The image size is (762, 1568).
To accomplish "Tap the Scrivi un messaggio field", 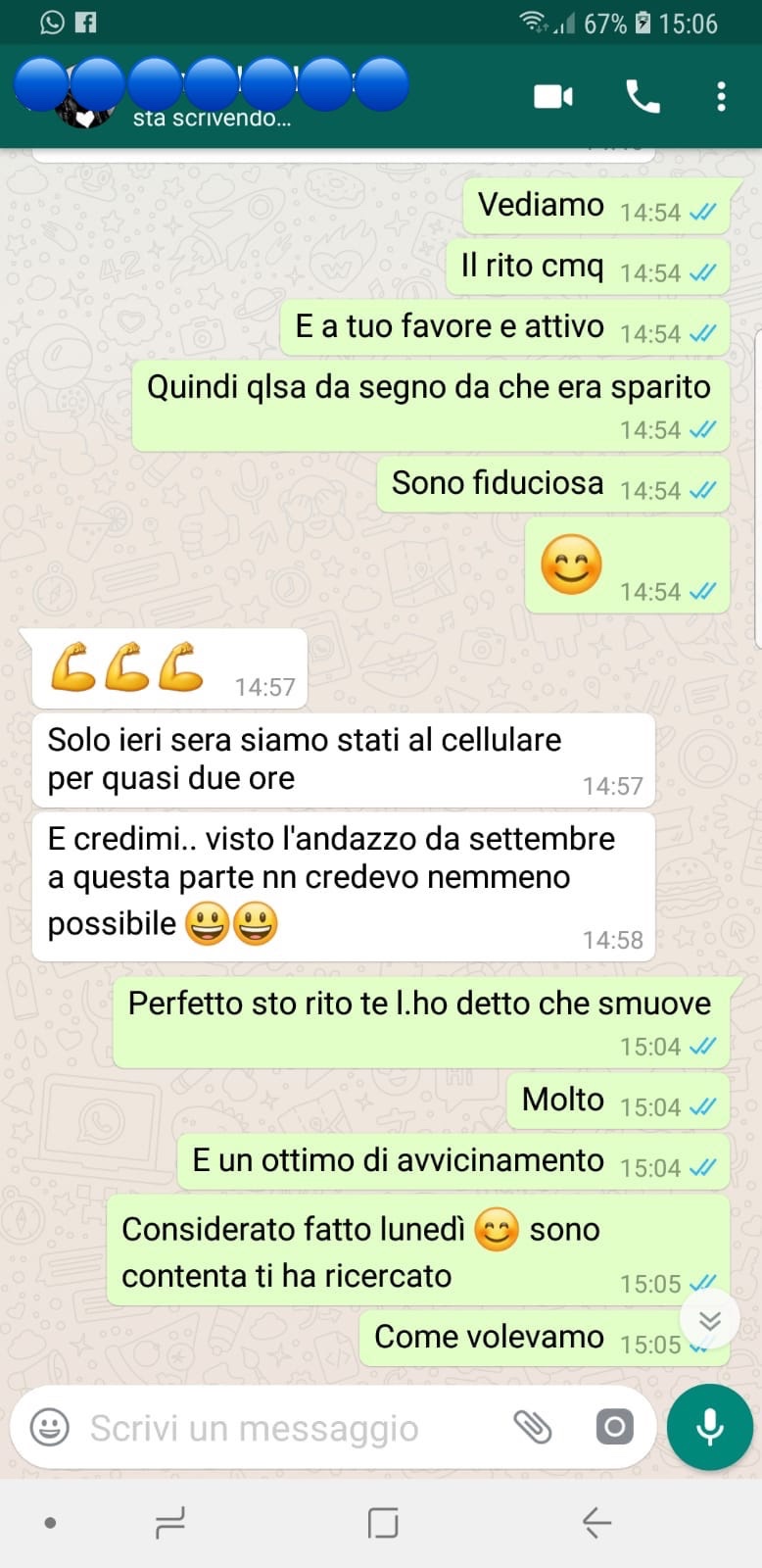I will pos(294,1428).
